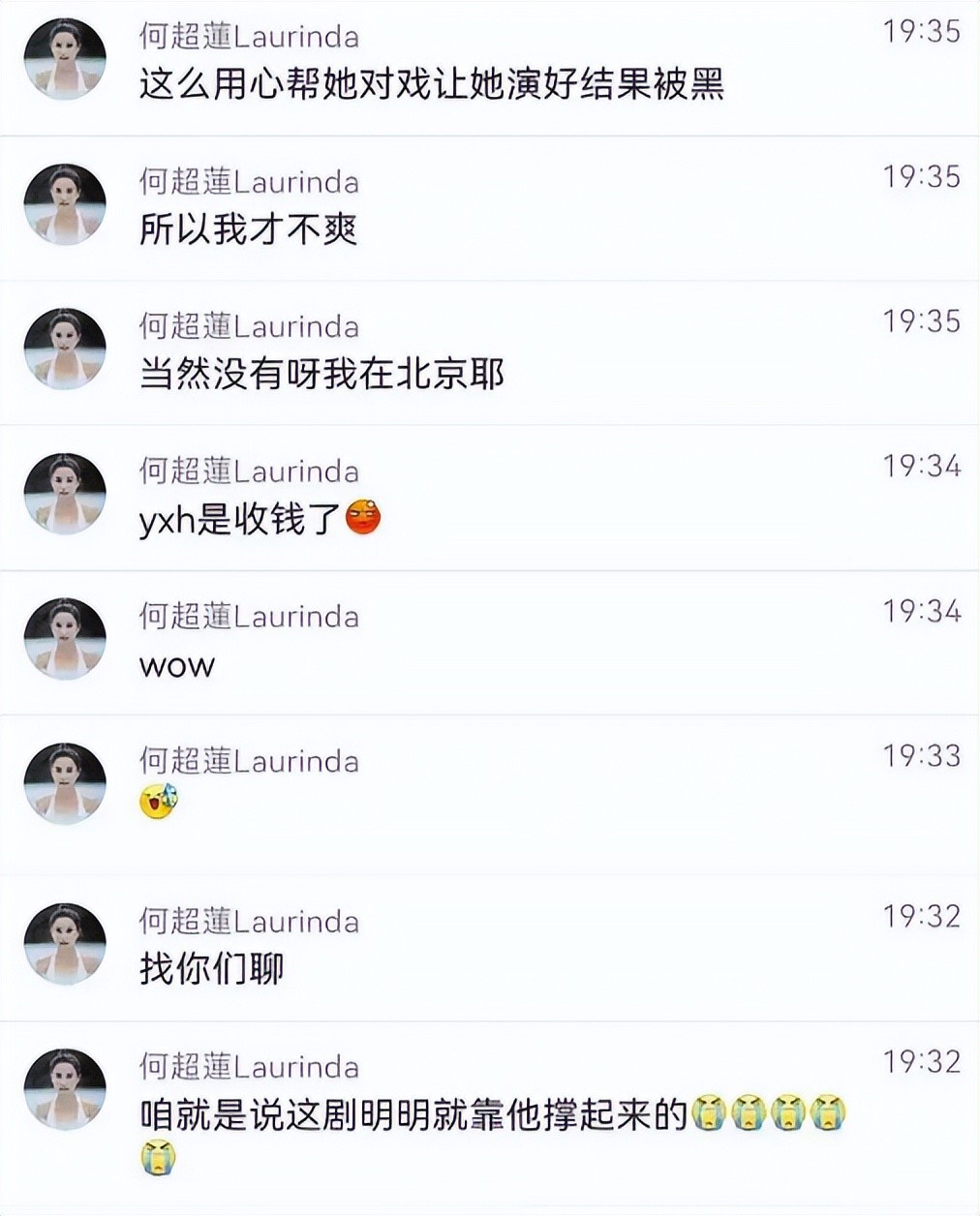Open the message "所以我才不爽"
The width and height of the screenshot is (980, 1216).
coord(249,230)
